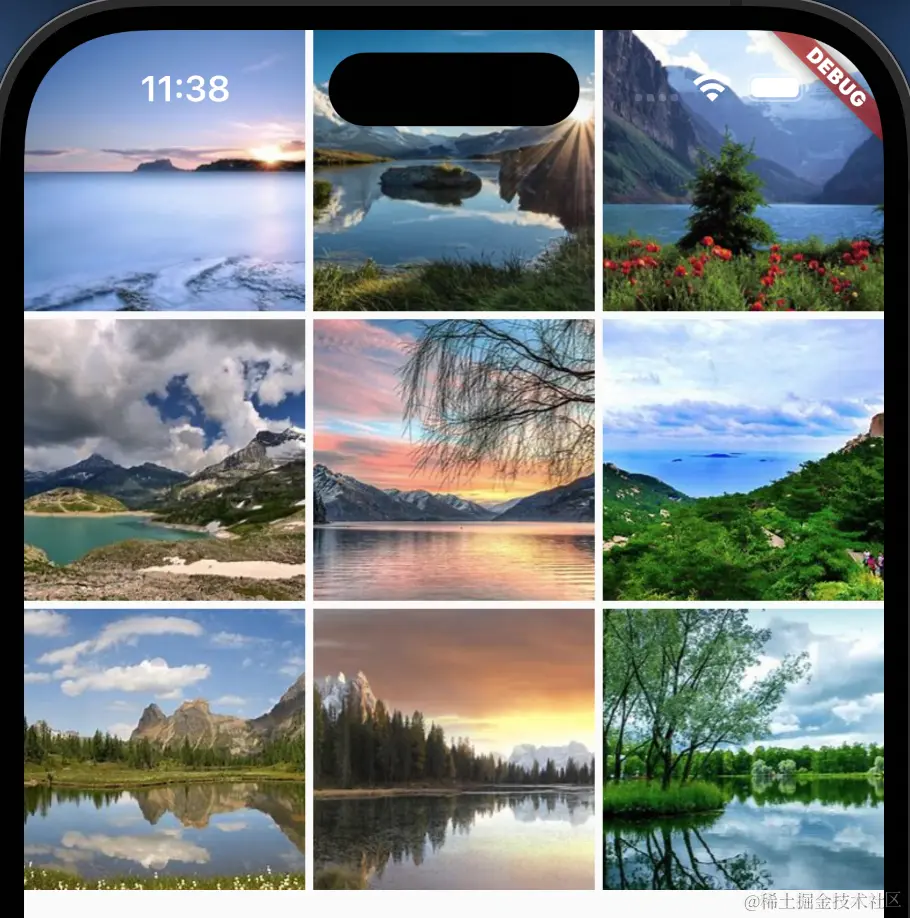
Task: Open the pink sunset with willow branches photo
Action: tap(453, 459)
